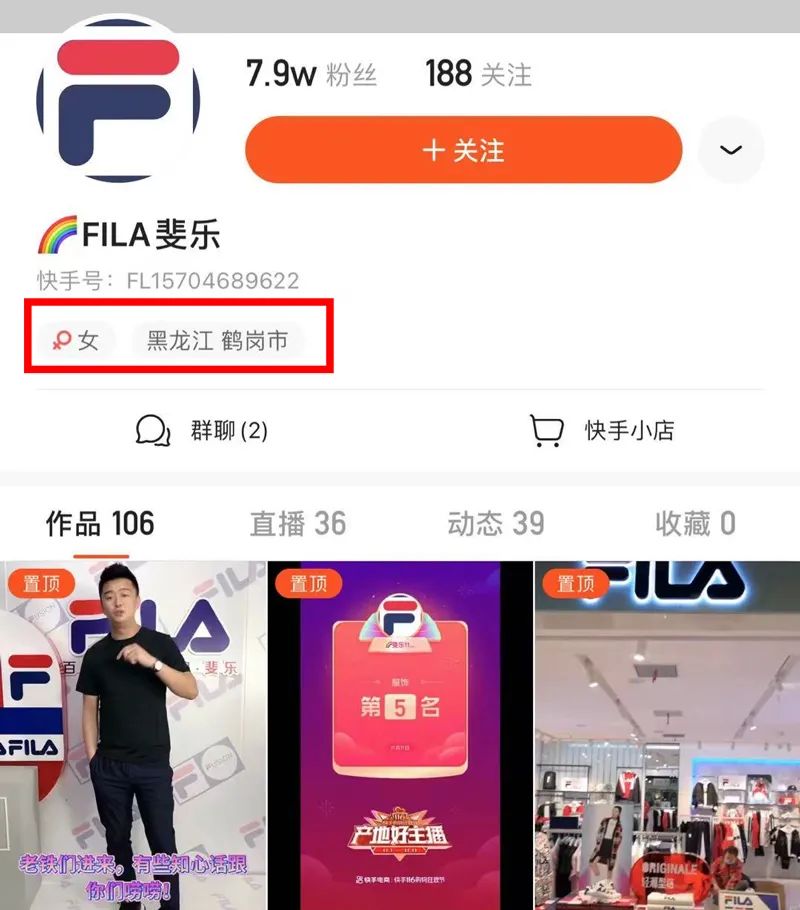Click the 置顶 badge on the middle video
Image resolution: width=800 pixels, height=910 pixels.
[310, 581]
